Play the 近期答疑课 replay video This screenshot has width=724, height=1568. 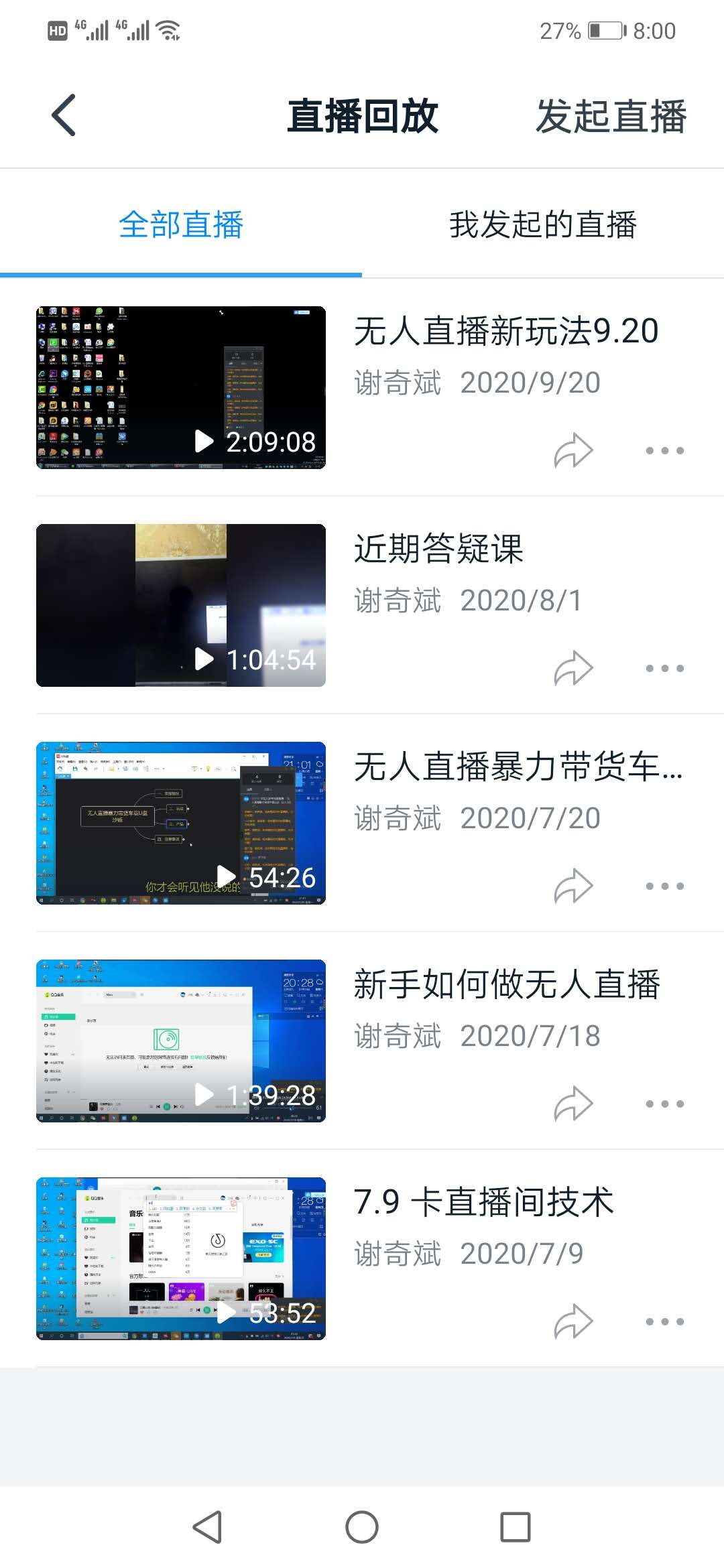tap(181, 605)
